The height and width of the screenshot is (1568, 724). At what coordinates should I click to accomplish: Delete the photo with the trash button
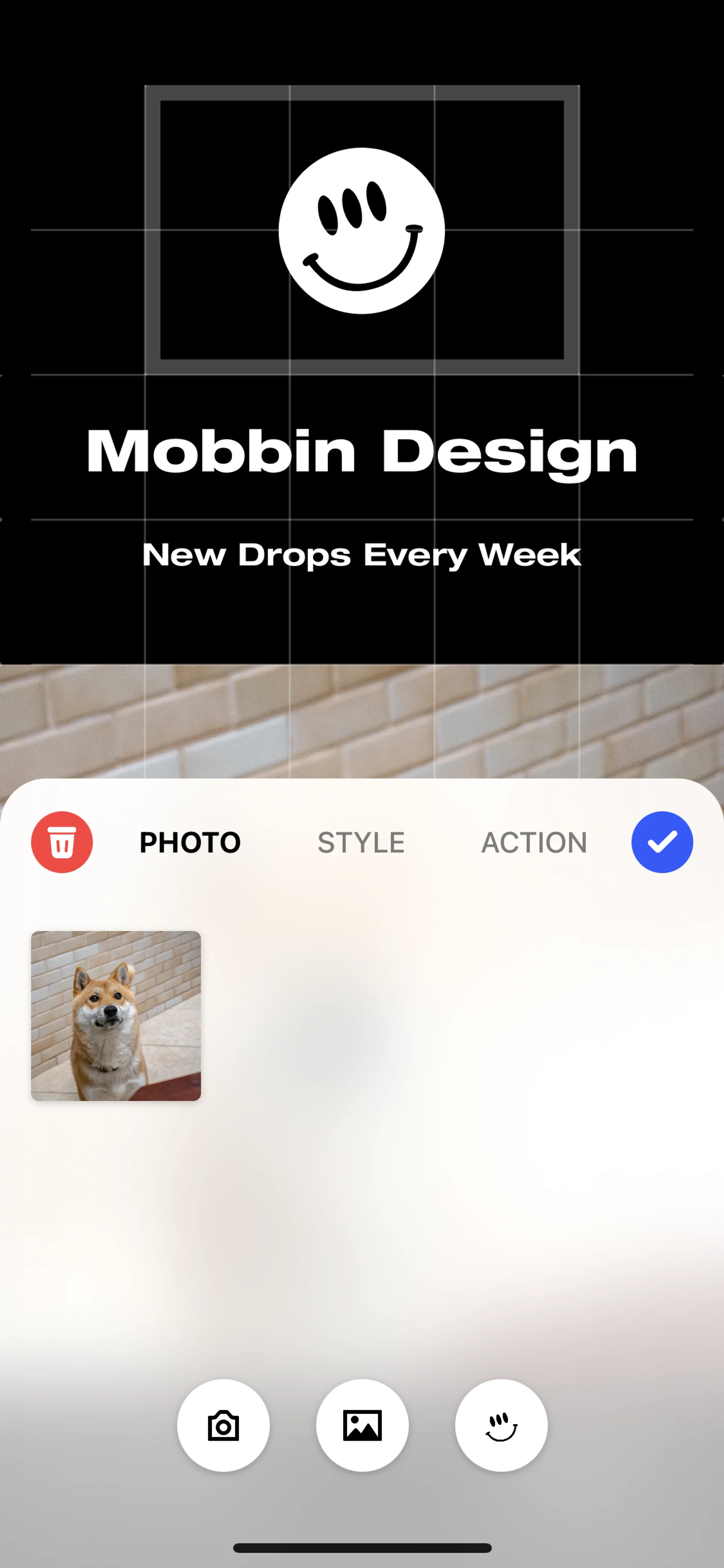(61, 842)
